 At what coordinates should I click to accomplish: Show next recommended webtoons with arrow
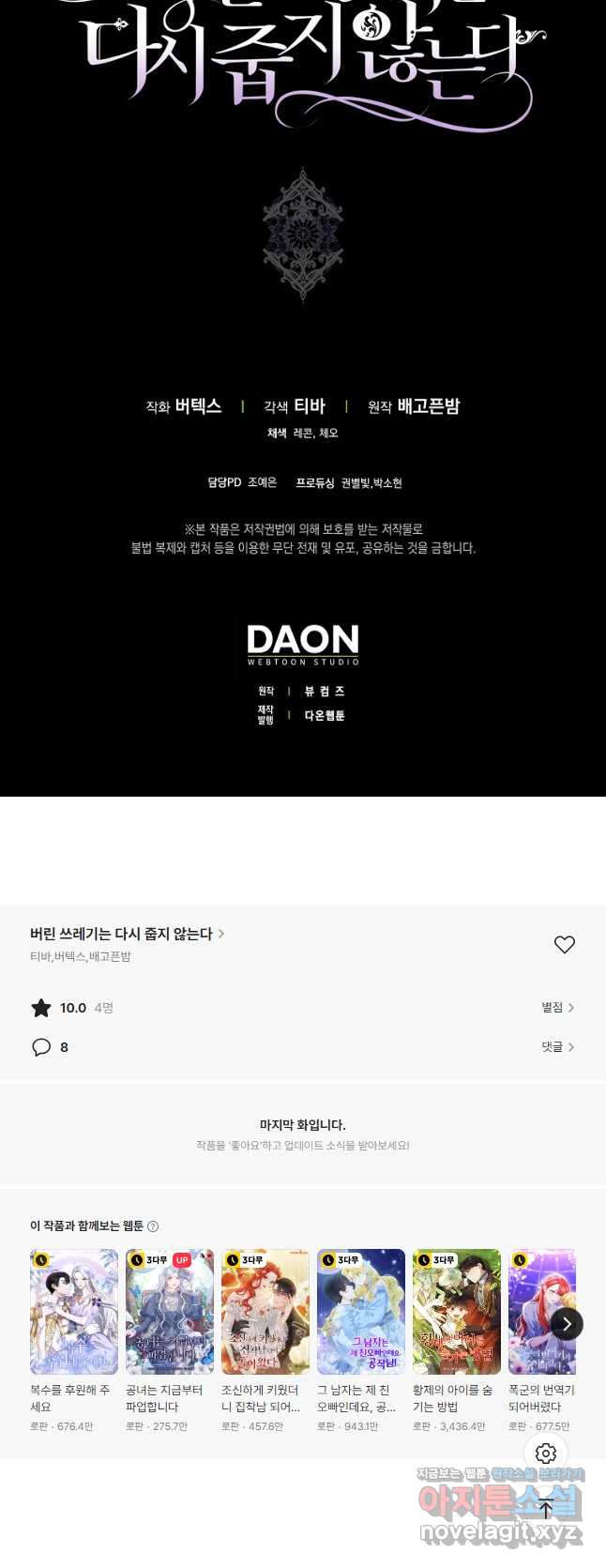(567, 1324)
